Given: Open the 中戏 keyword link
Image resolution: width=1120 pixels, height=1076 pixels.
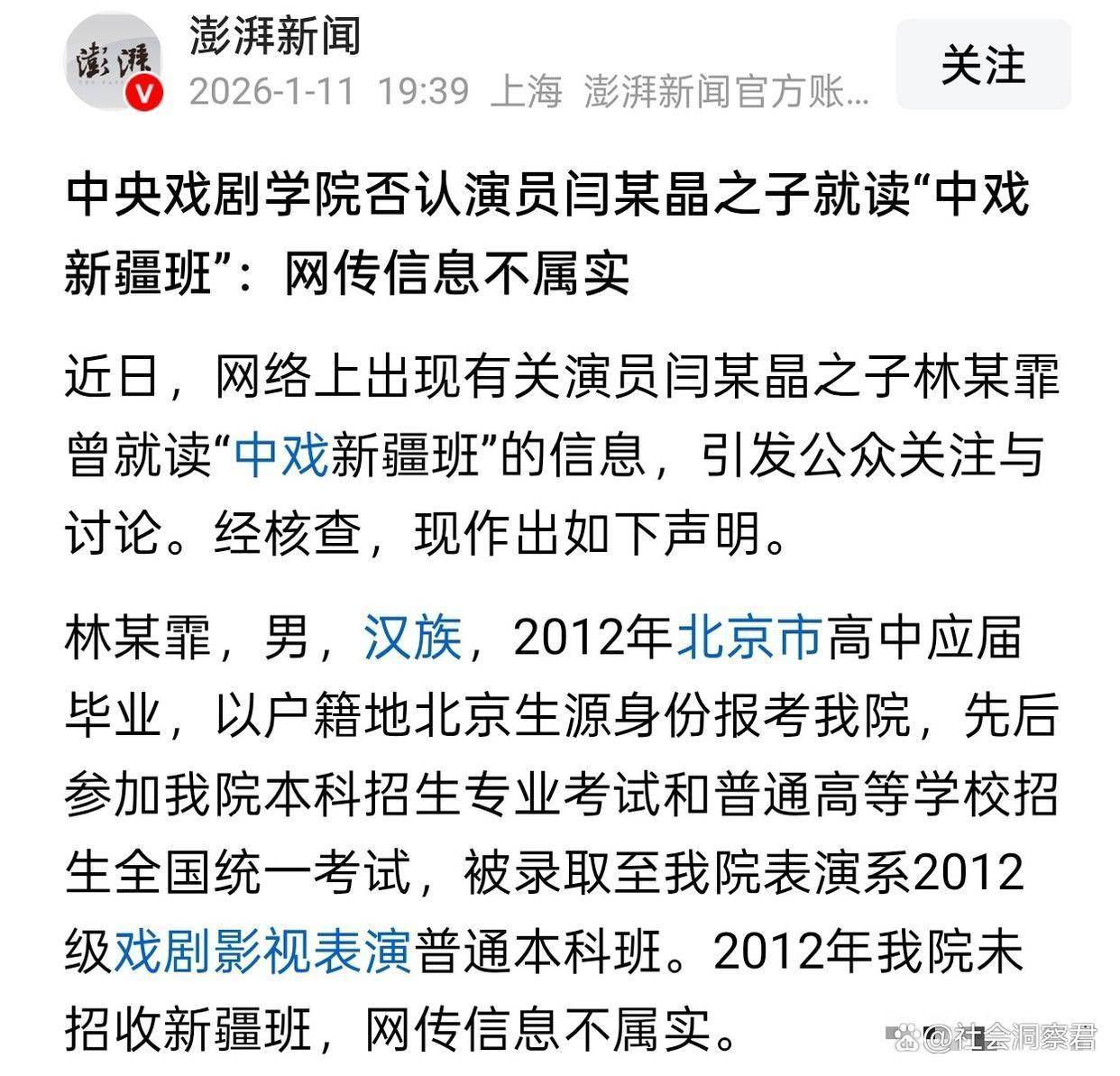Looking at the screenshot, I should [x=280, y=455].
